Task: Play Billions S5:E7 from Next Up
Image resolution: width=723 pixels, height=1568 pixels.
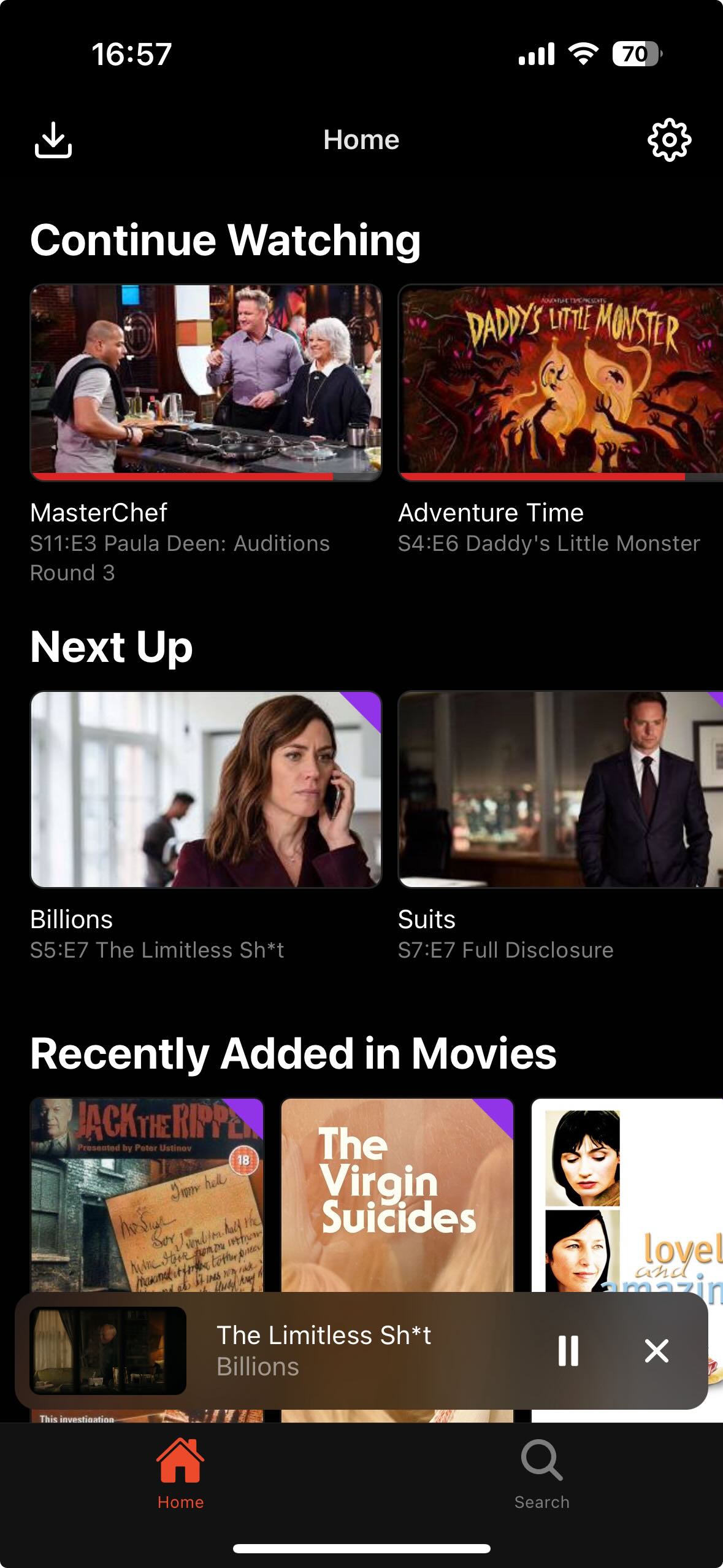Action: tap(206, 789)
